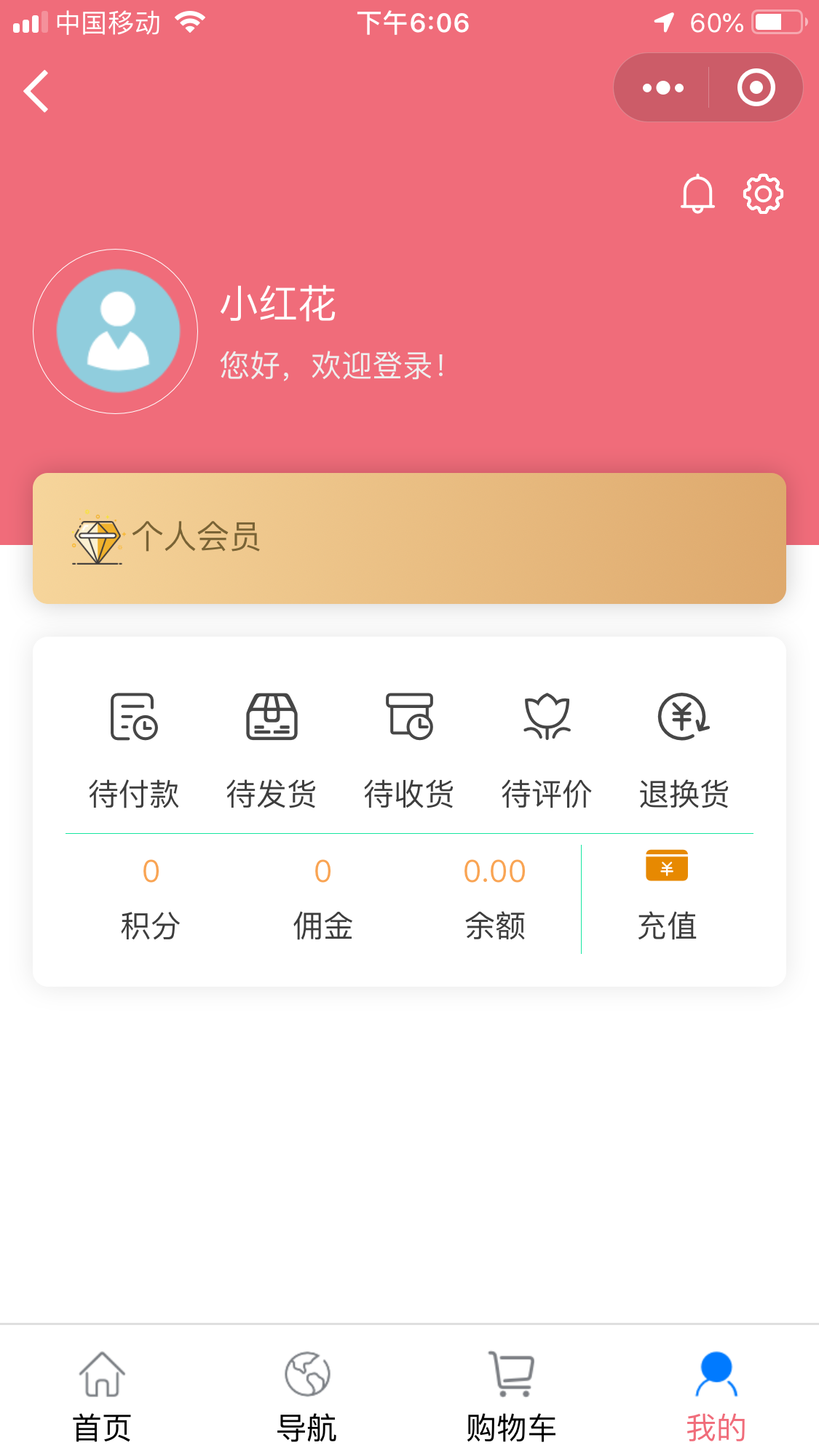Open 退换货 returns and exchanges
819x1456 pixels.
click(684, 749)
